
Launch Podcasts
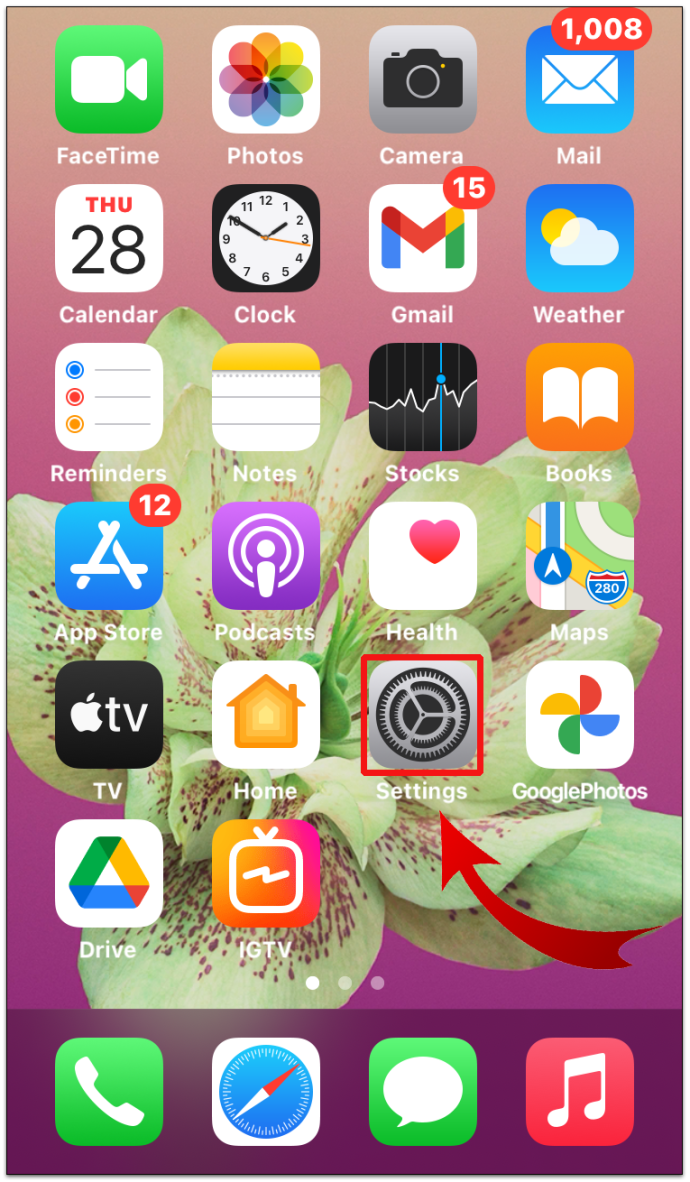pos(265,556)
